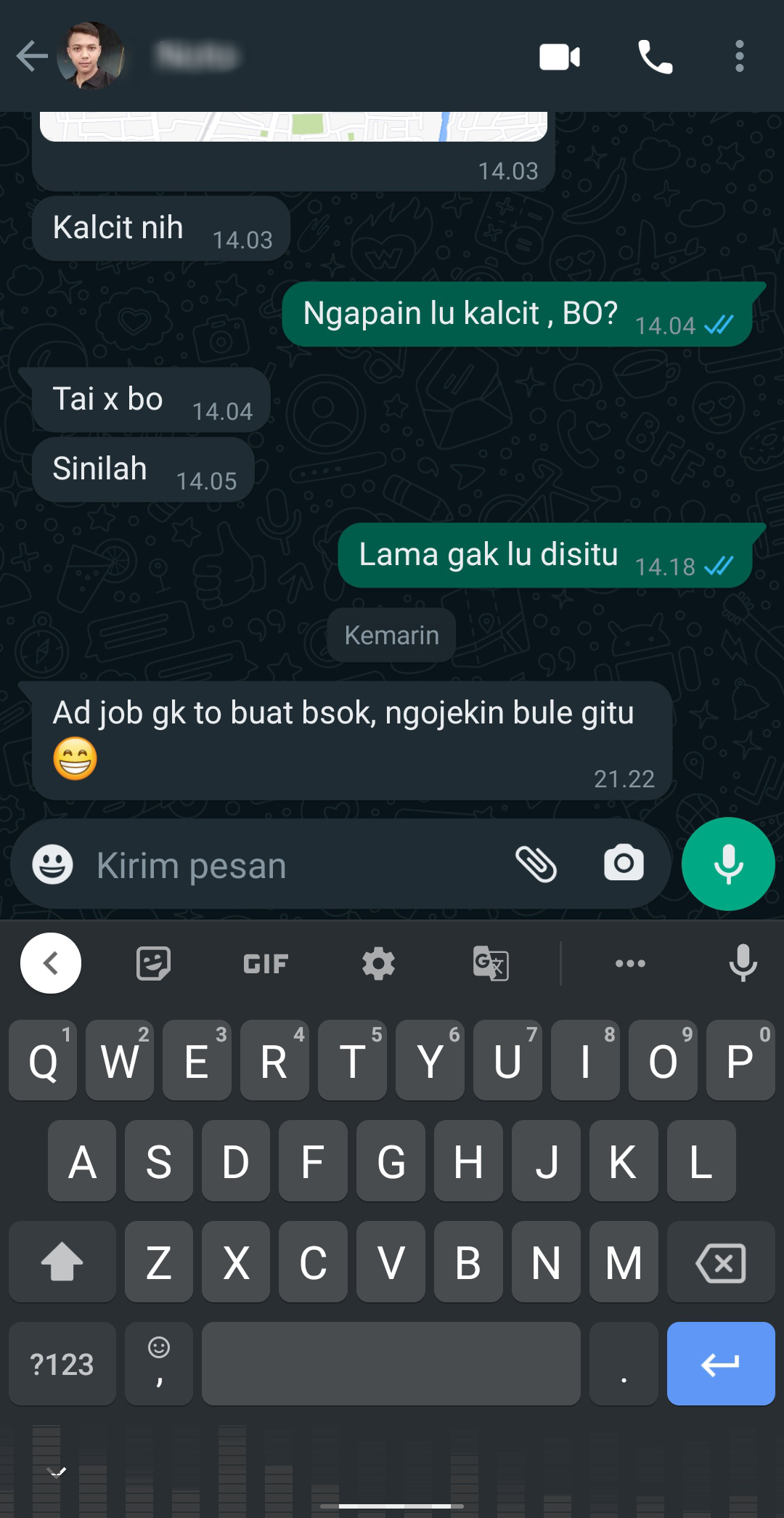
Task: Open the emoji picker in message bar
Action: click(x=52, y=864)
